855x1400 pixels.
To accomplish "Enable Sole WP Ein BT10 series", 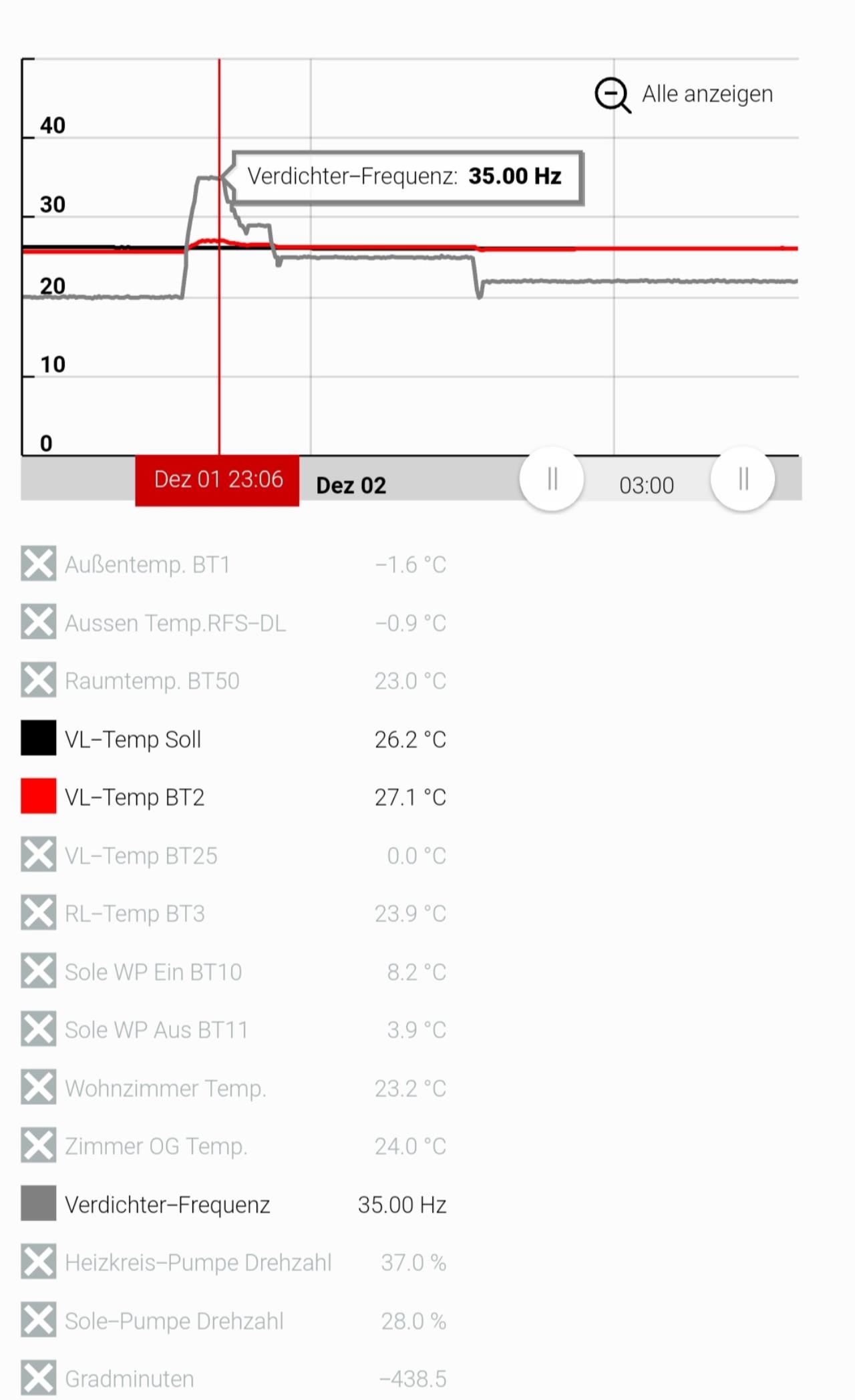I will click(x=38, y=971).
